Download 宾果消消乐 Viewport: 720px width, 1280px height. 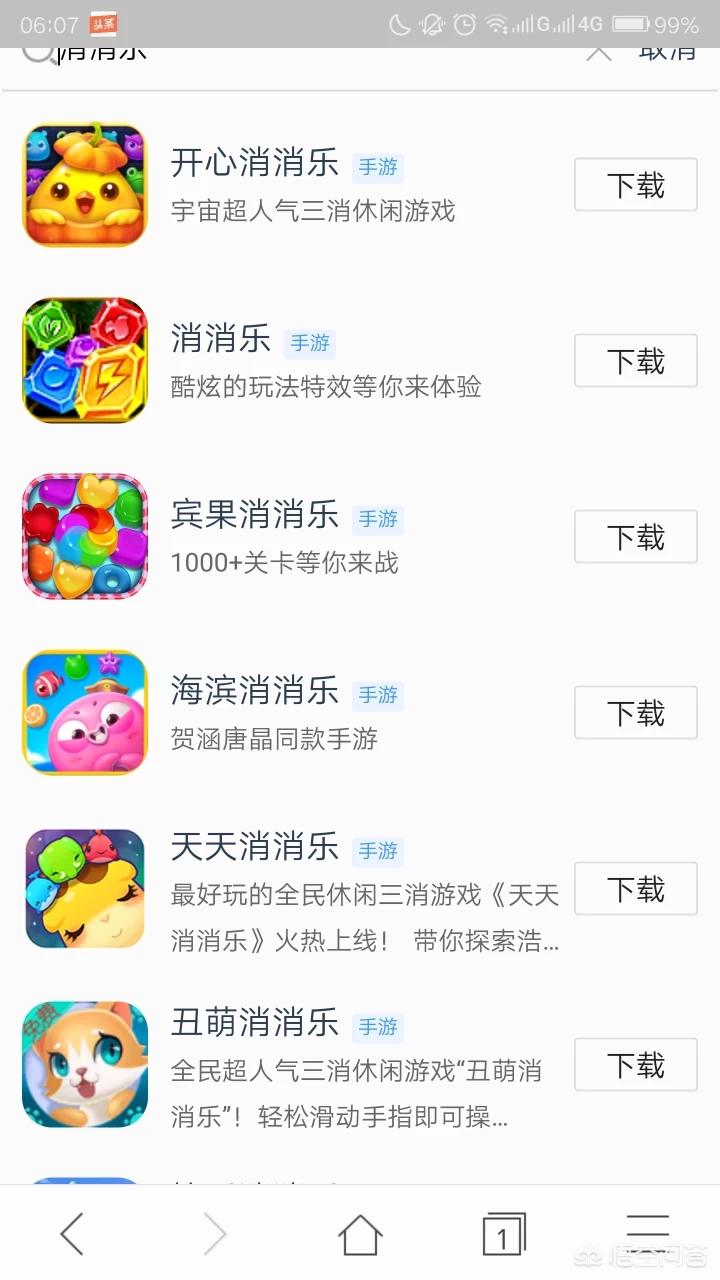coord(635,537)
